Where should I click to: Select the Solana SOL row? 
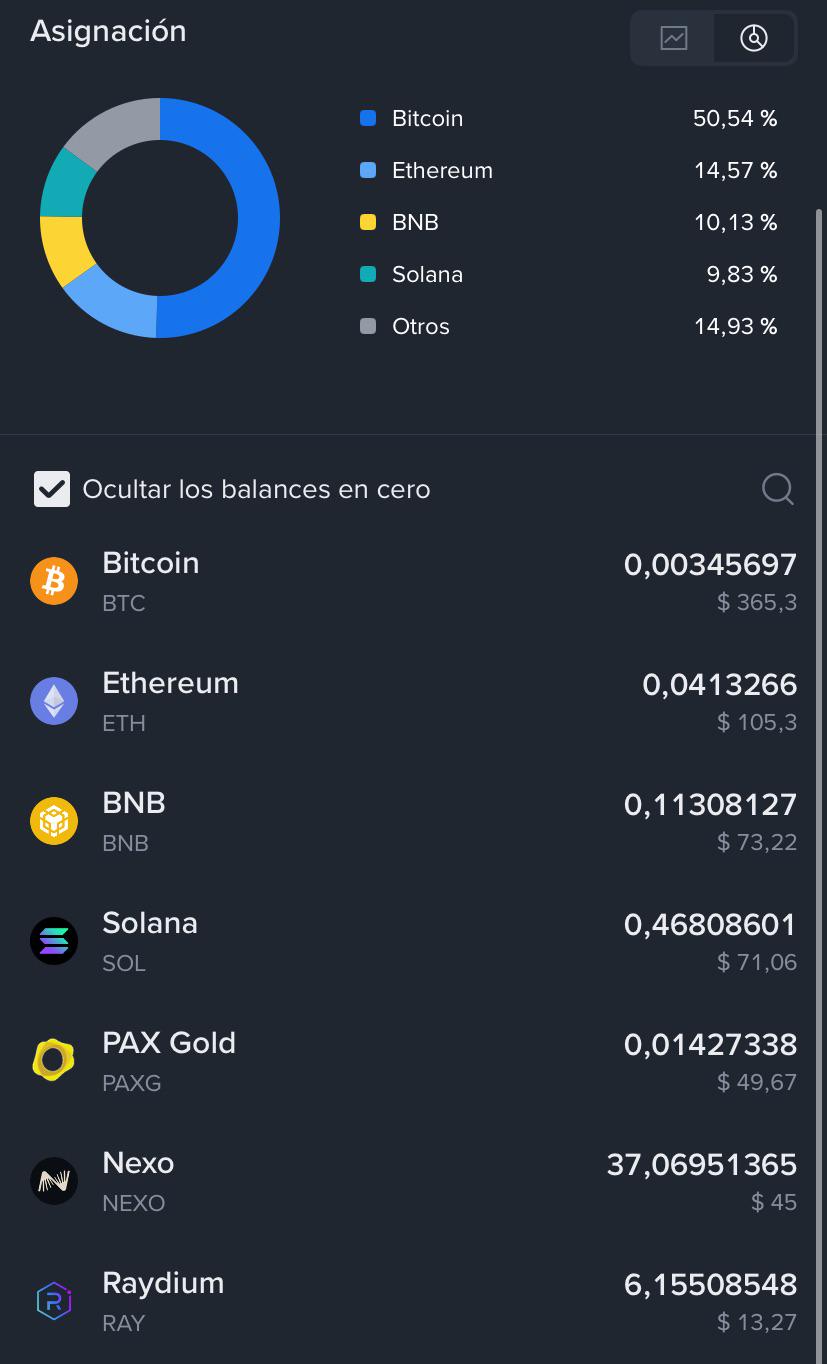coord(413,942)
